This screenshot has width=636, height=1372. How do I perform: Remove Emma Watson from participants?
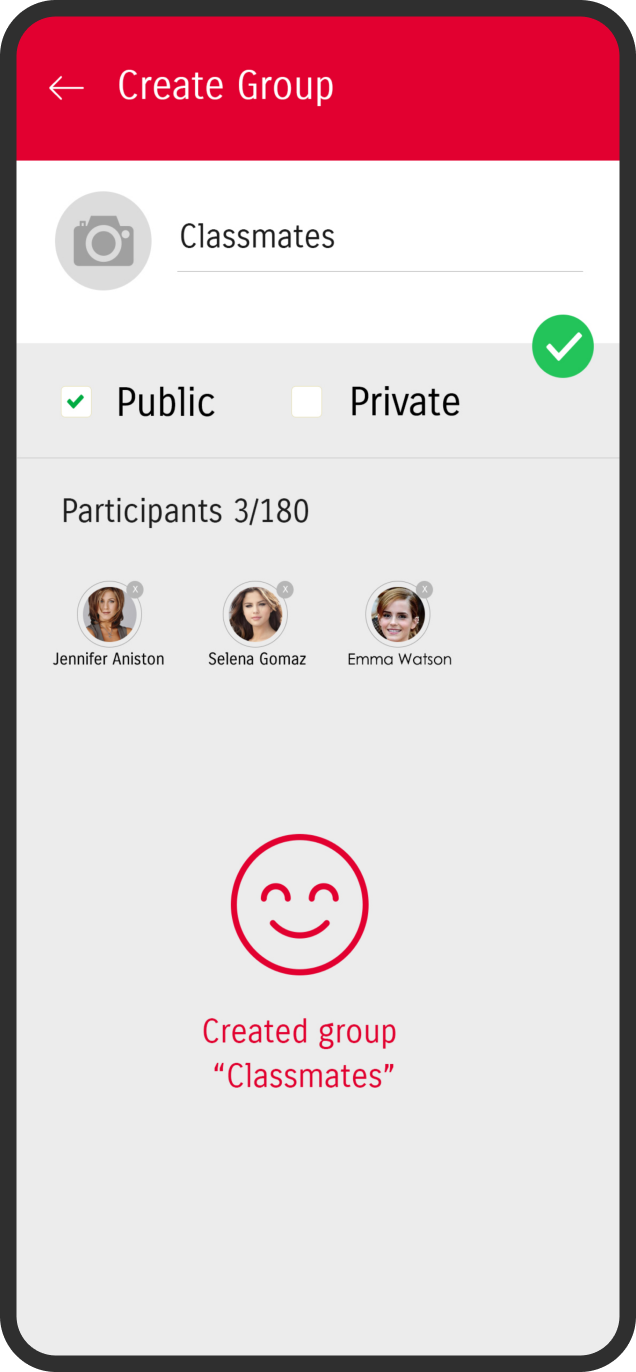425,590
